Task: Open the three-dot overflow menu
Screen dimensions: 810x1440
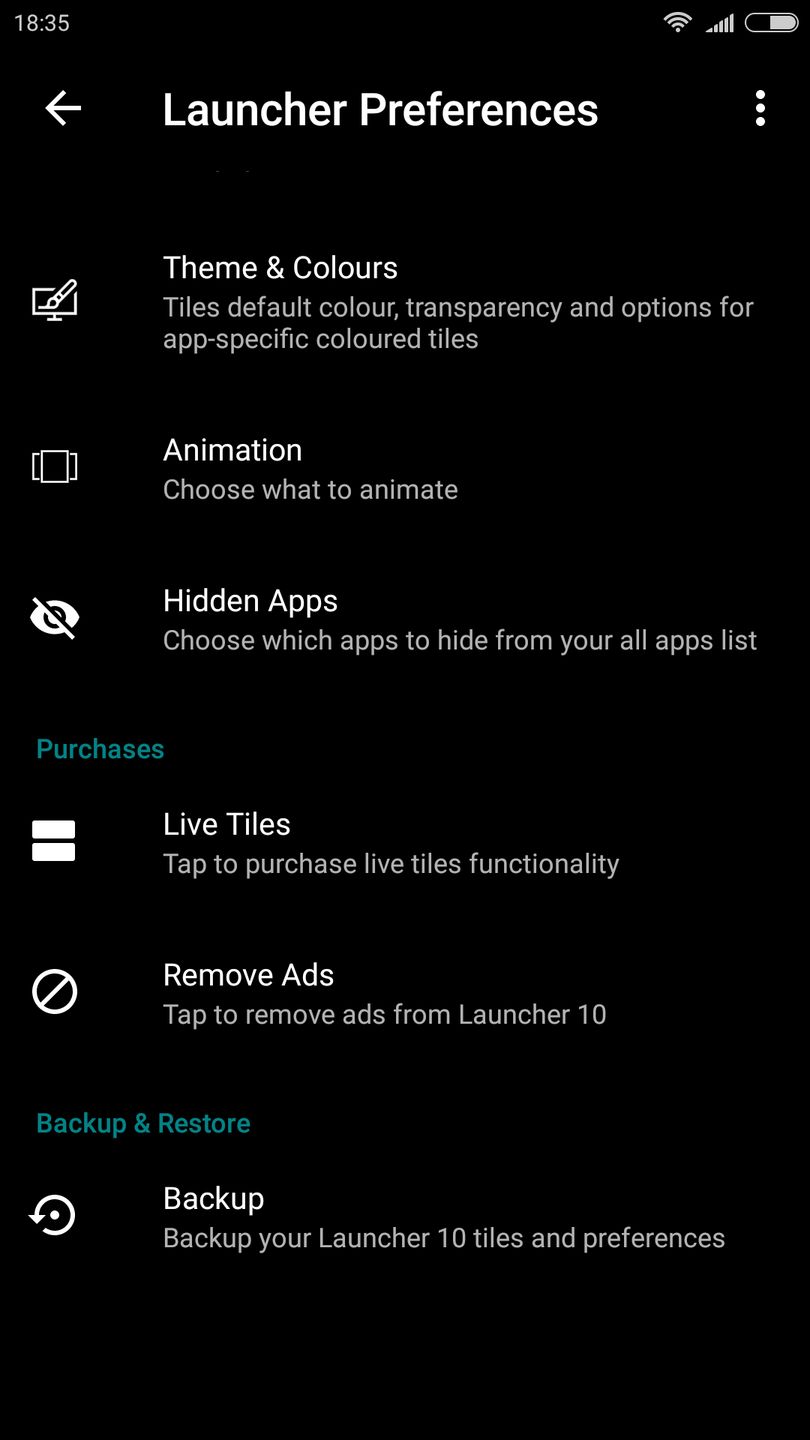Action: point(760,108)
